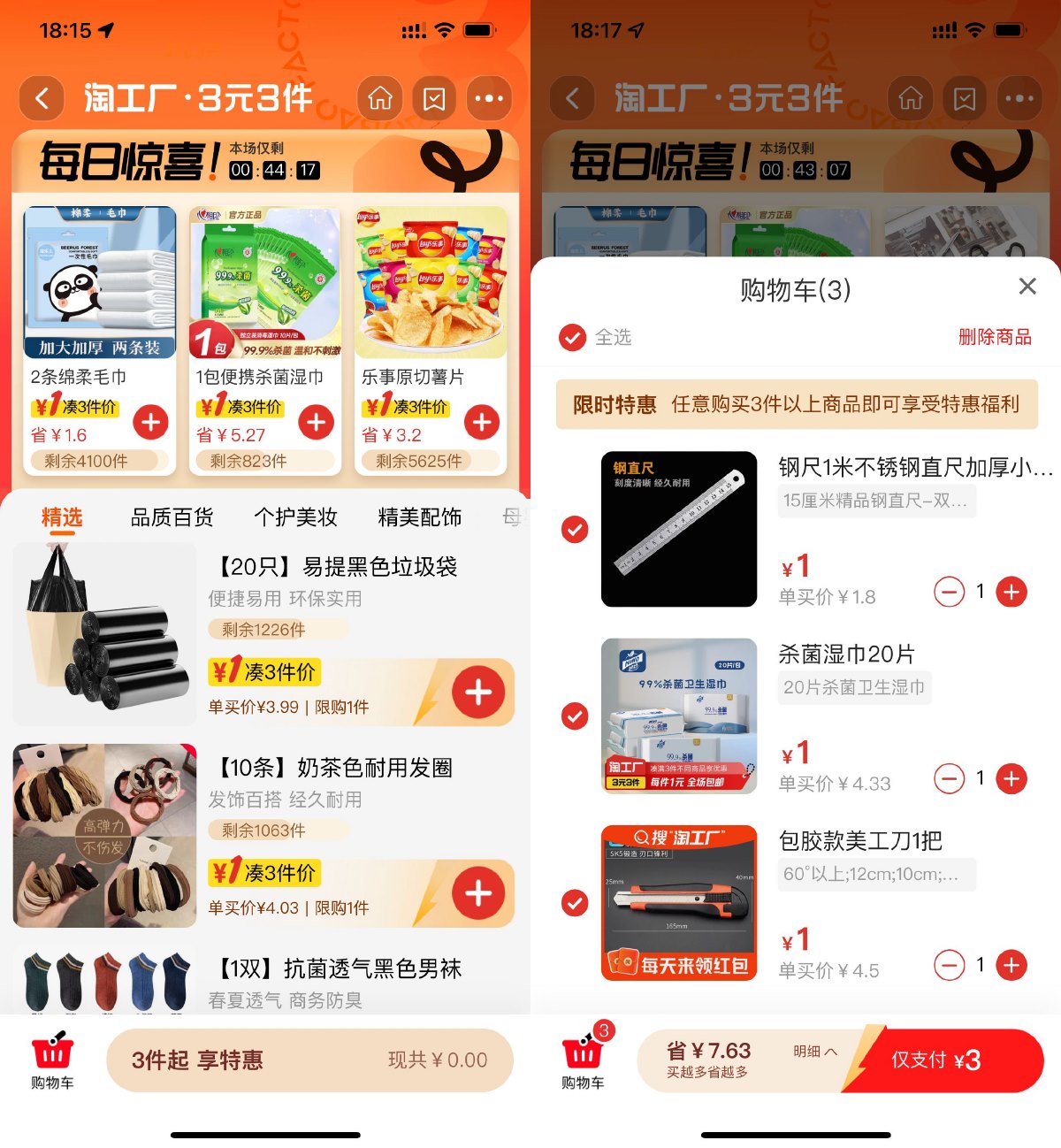Expand the 明细 savings details
This screenshot has width=1061, height=1148.
click(x=814, y=1052)
